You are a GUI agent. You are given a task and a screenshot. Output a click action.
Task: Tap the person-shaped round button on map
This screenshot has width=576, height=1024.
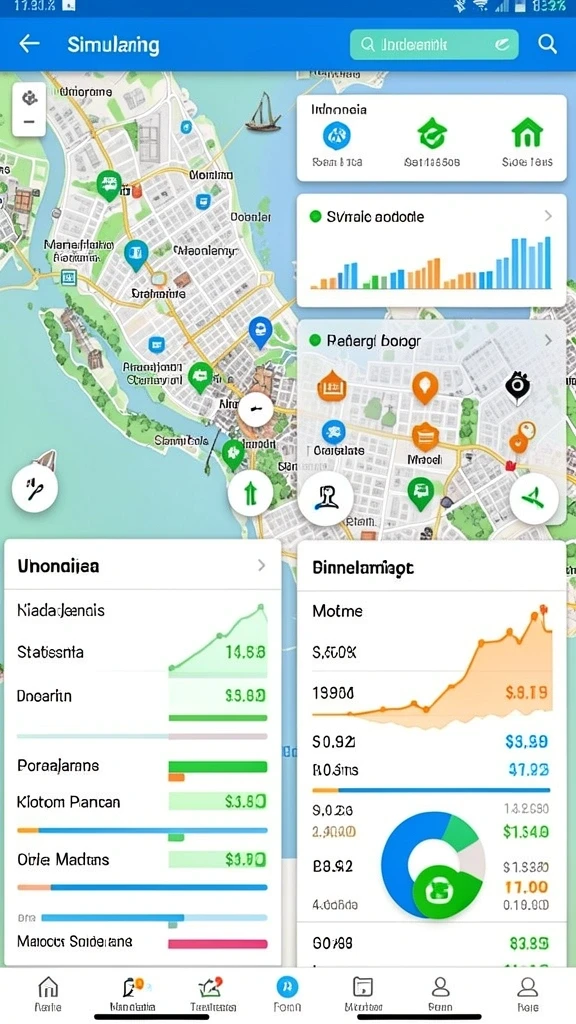pyautogui.click(x=327, y=498)
